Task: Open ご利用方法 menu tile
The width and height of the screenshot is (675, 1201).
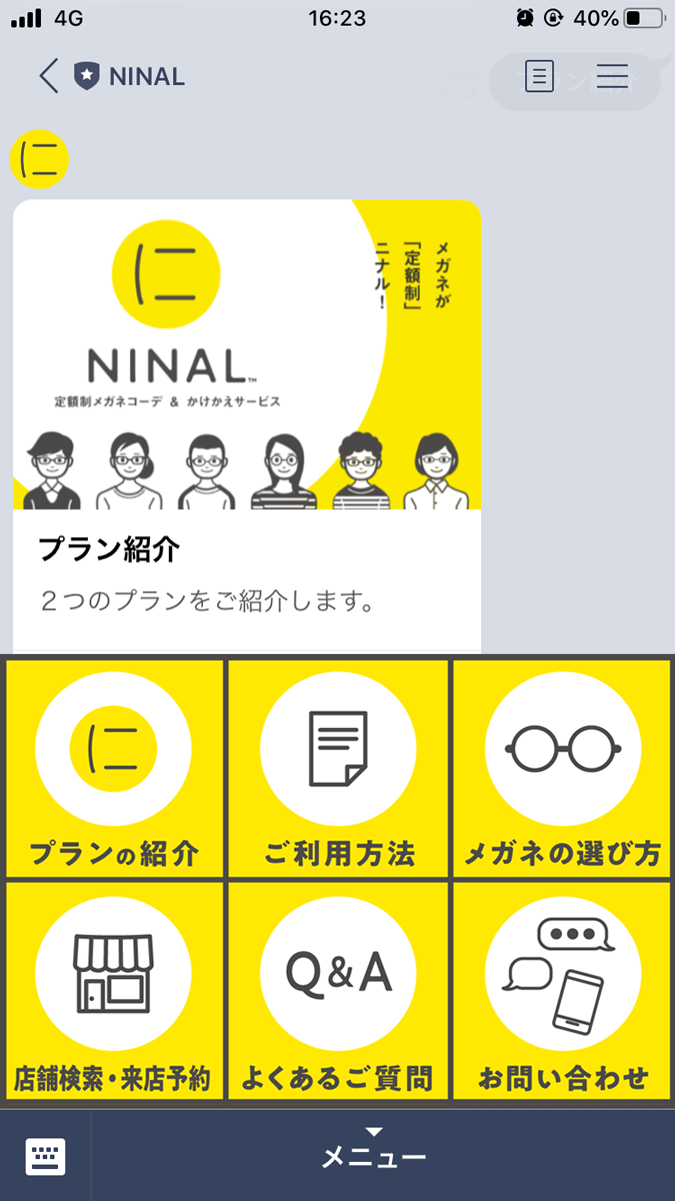Action: coord(338,768)
